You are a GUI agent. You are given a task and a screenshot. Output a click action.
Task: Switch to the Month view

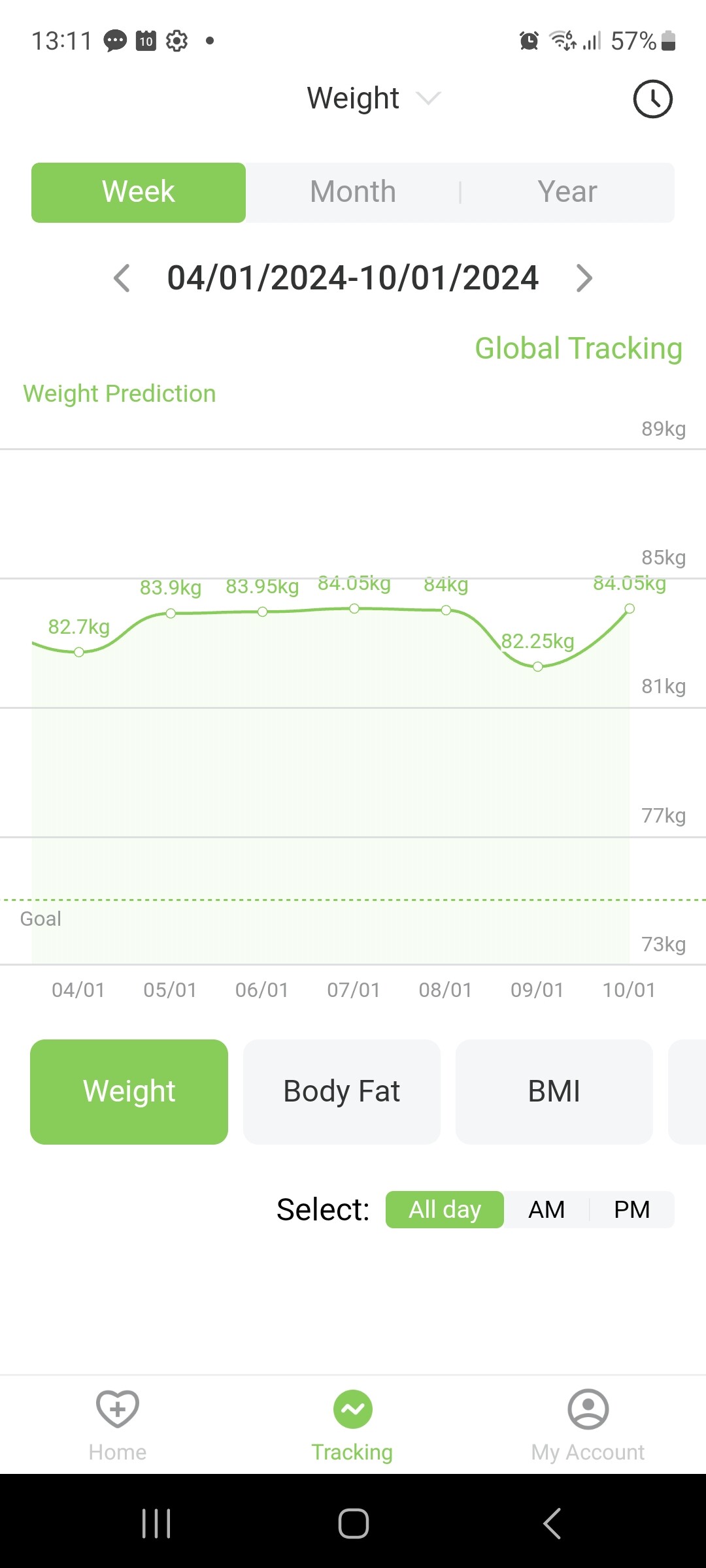353,192
